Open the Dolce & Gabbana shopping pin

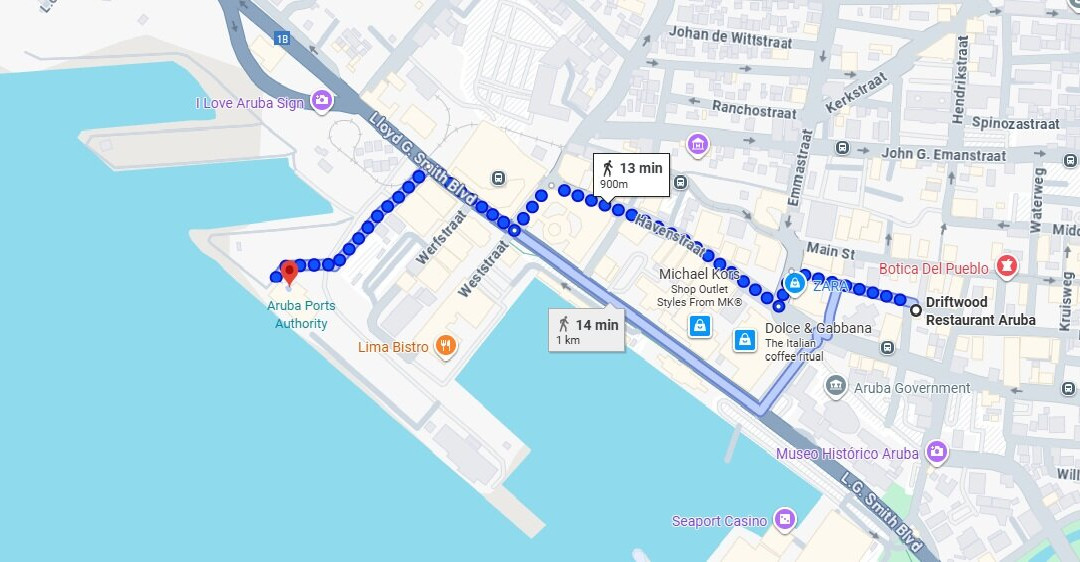coord(745,340)
